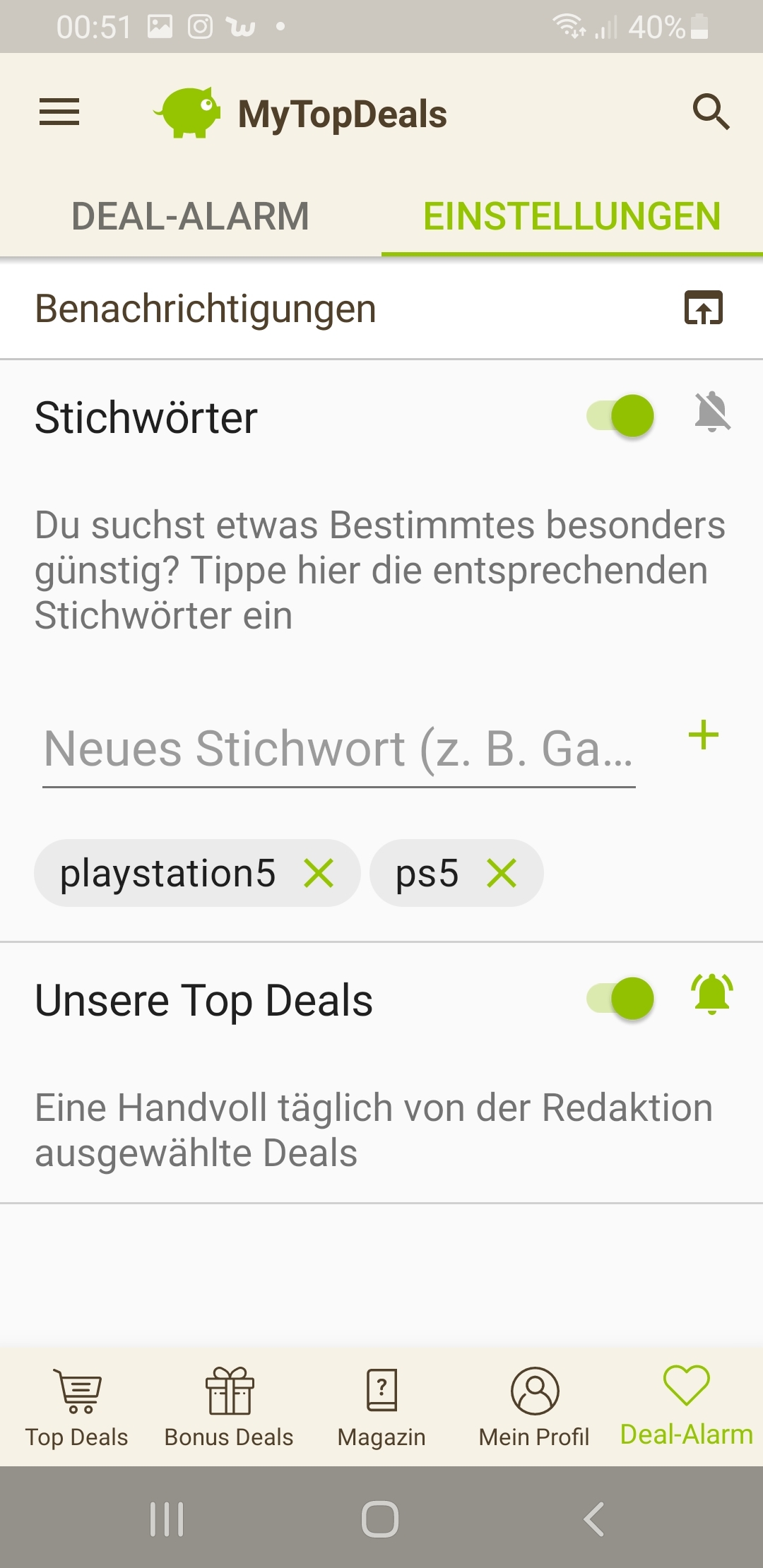Open Mein Profil
Image resolution: width=763 pixels, height=1568 pixels.
pos(534,1407)
